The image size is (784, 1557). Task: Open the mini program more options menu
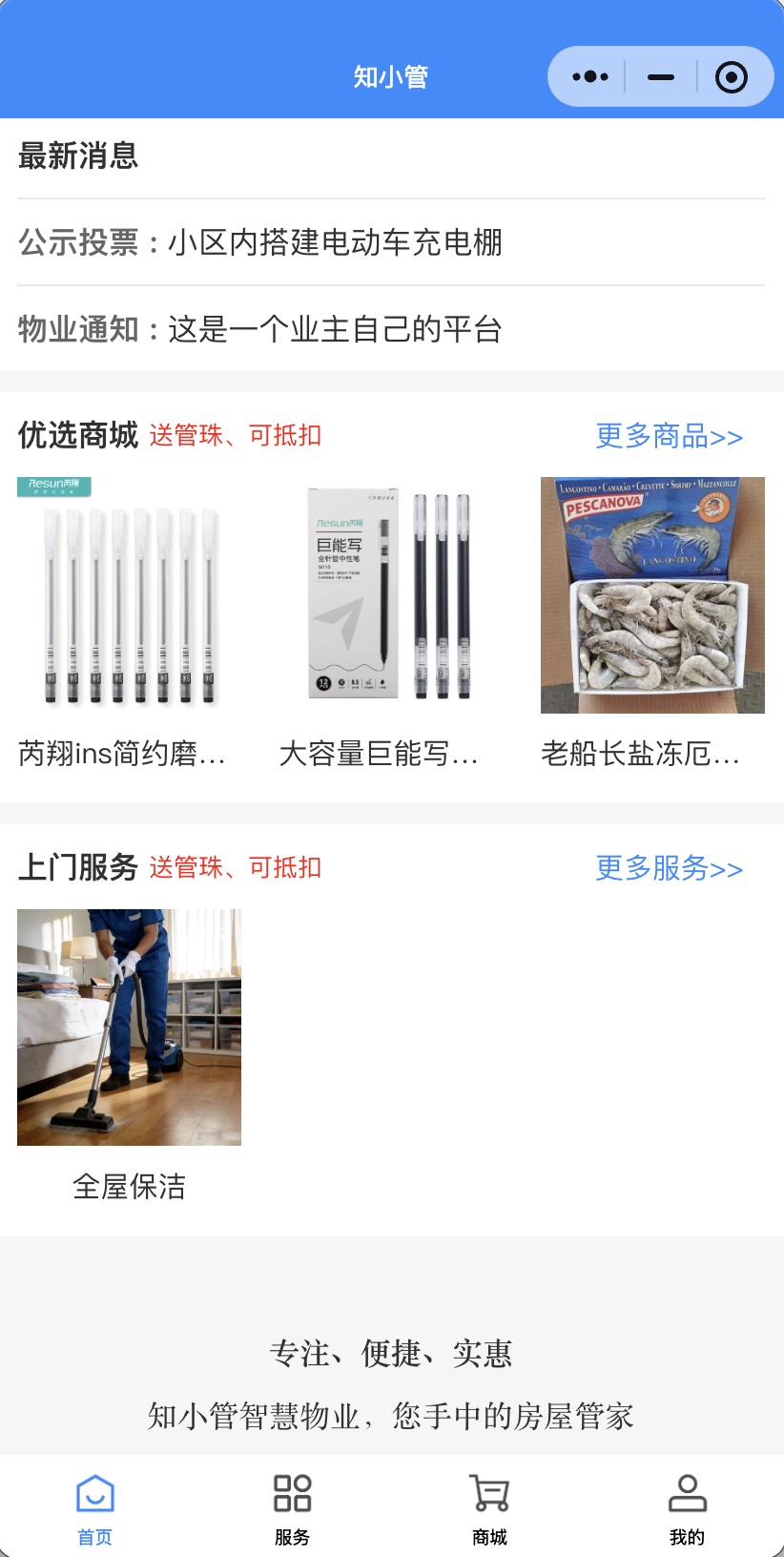[589, 76]
